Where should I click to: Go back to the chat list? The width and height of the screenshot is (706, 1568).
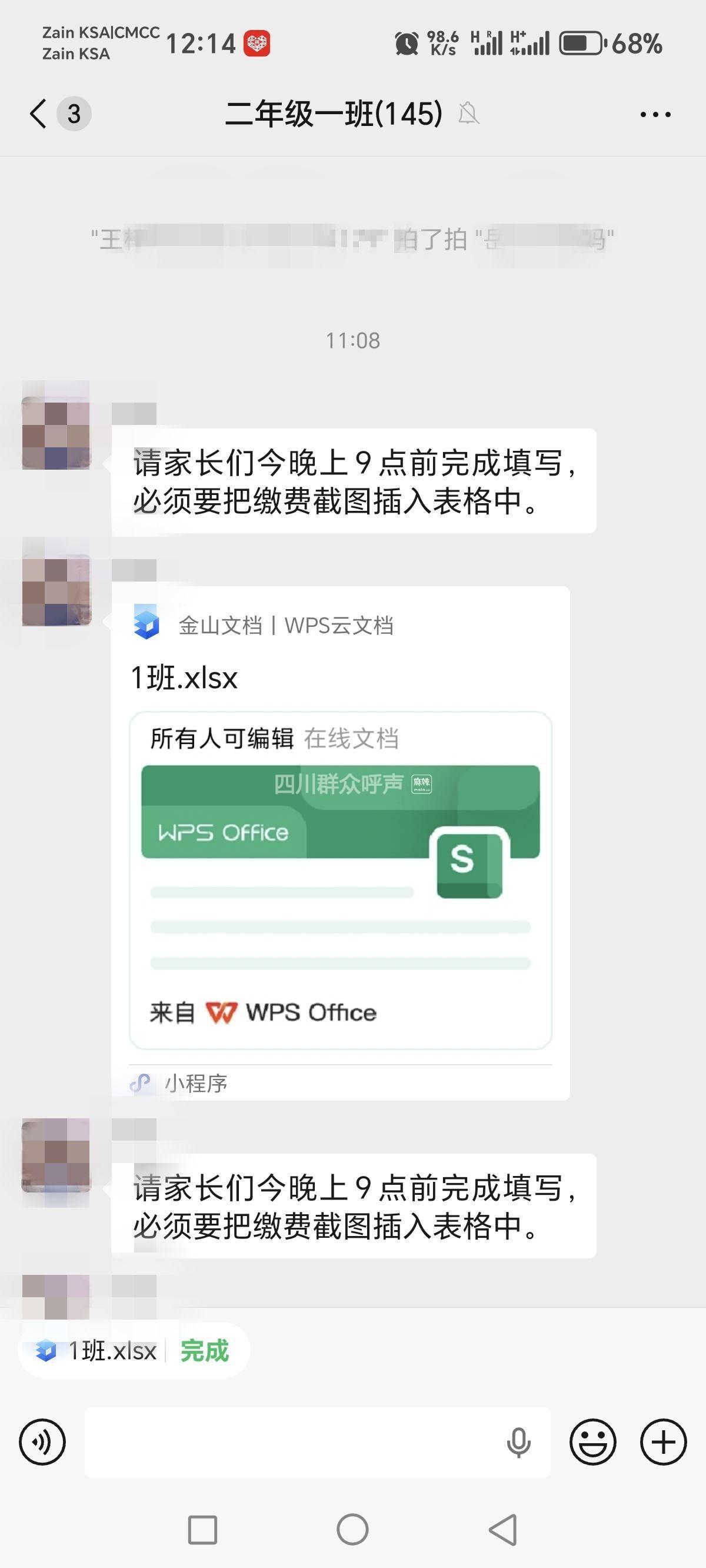(39, 114)
